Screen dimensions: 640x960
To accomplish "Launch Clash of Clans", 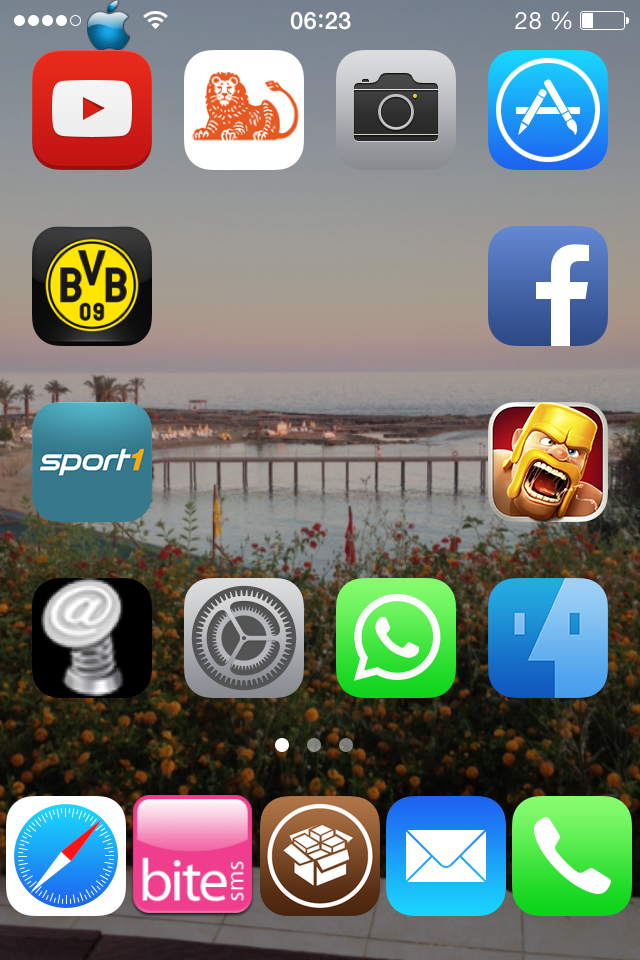I will click(548, 462).
